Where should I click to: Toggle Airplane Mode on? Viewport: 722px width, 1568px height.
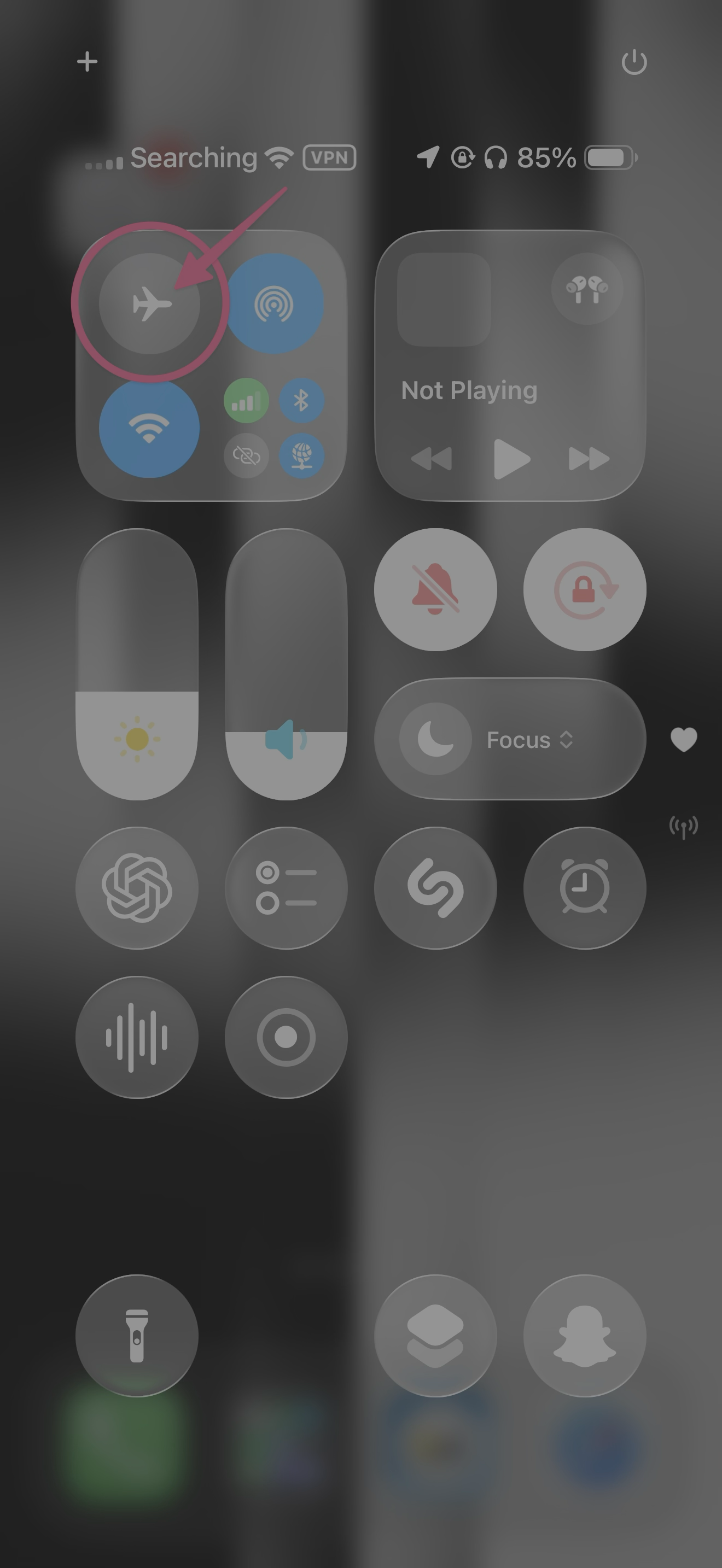pyautogui.click(x=149, y=303)
